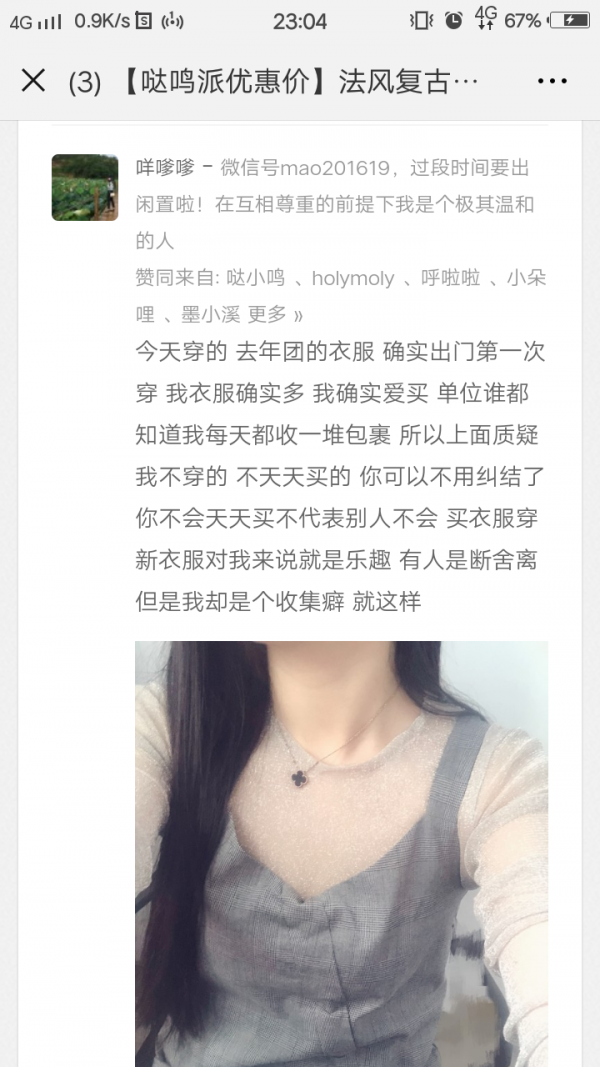Enlarge the outfit photo in the post
Viewport: 600px width, 1067px height.
[341, 853]
